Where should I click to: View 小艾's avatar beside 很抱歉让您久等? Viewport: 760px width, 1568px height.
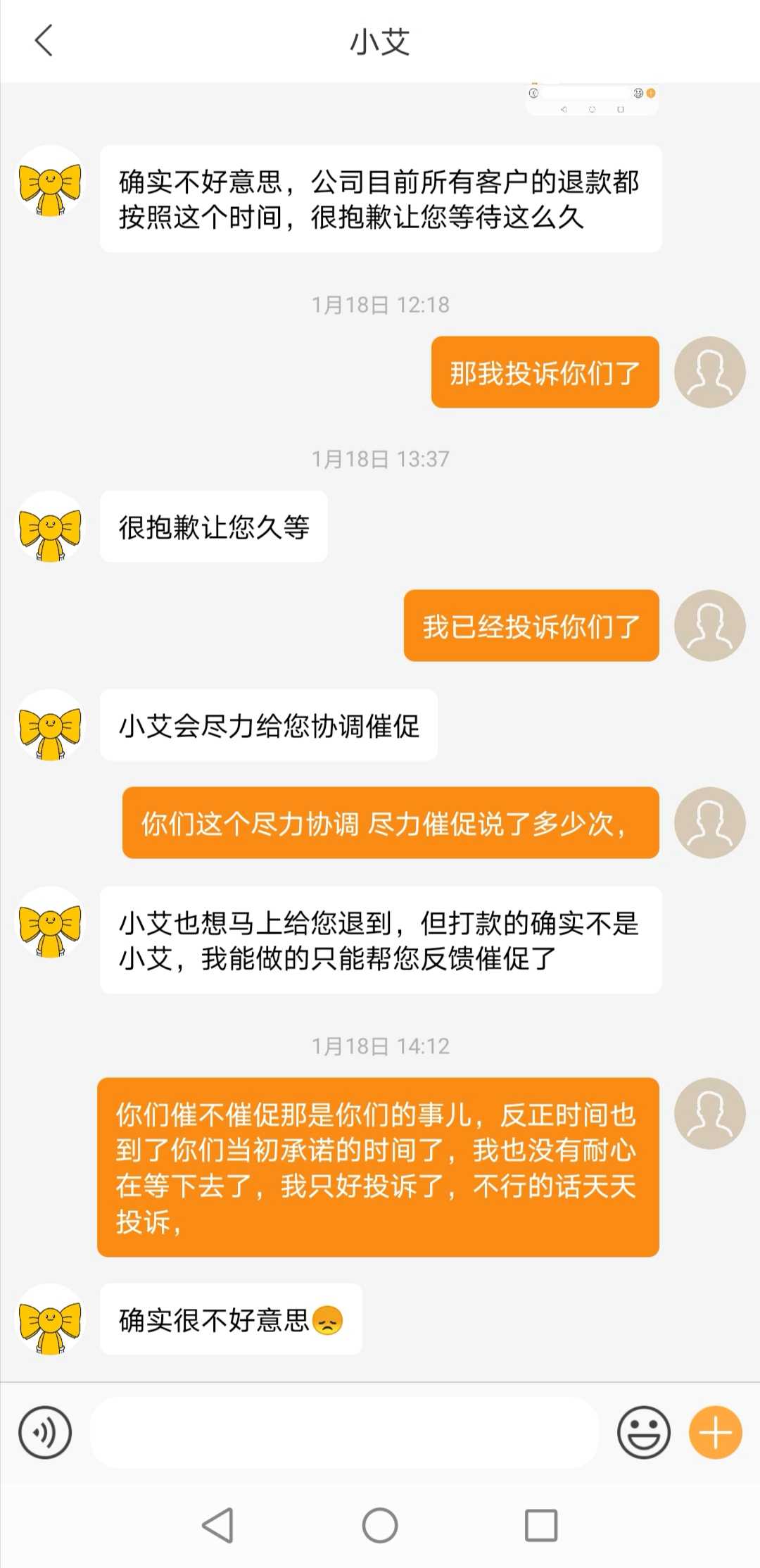point(50,527)
